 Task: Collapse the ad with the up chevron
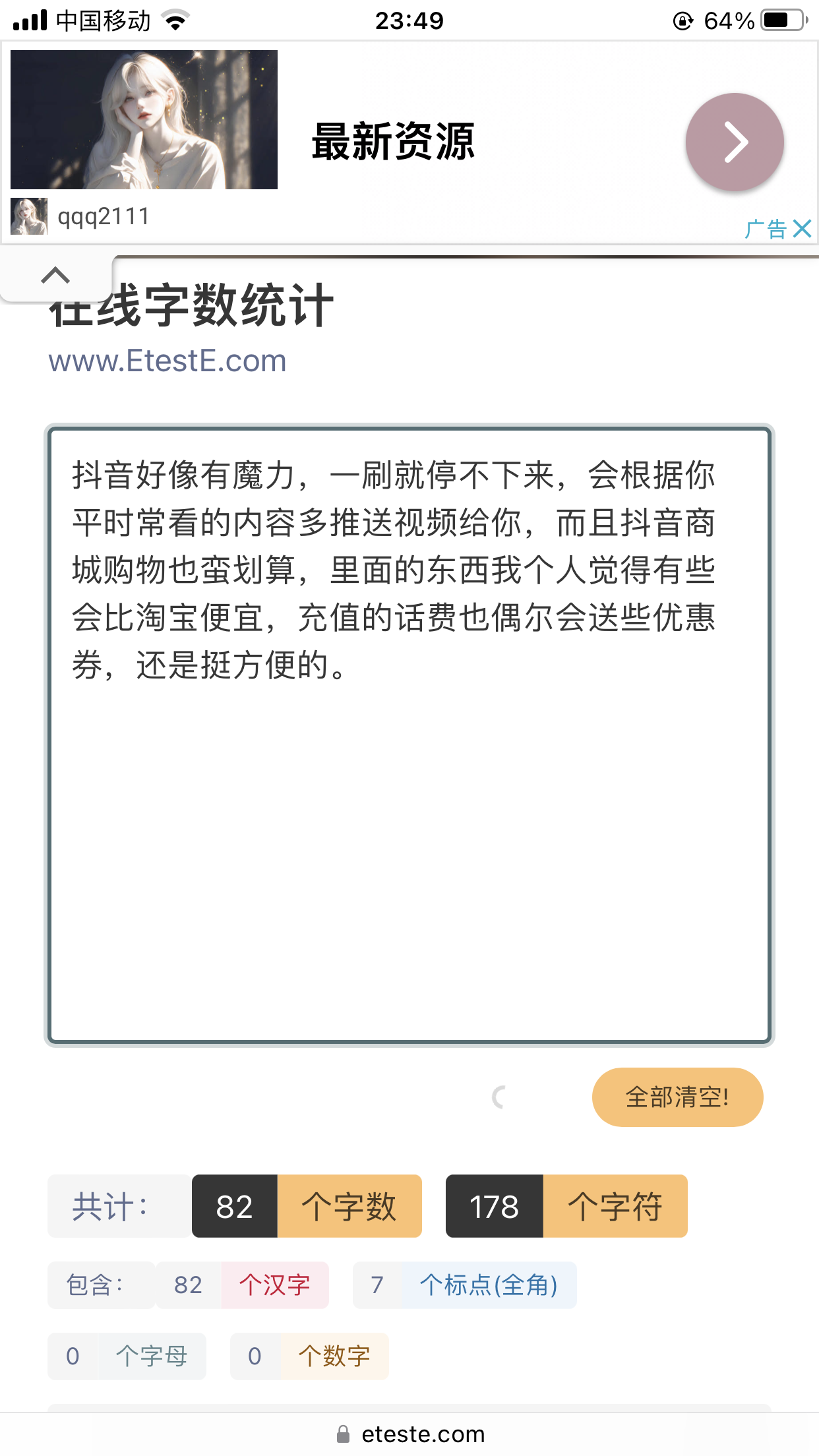(x=55, y=275)
